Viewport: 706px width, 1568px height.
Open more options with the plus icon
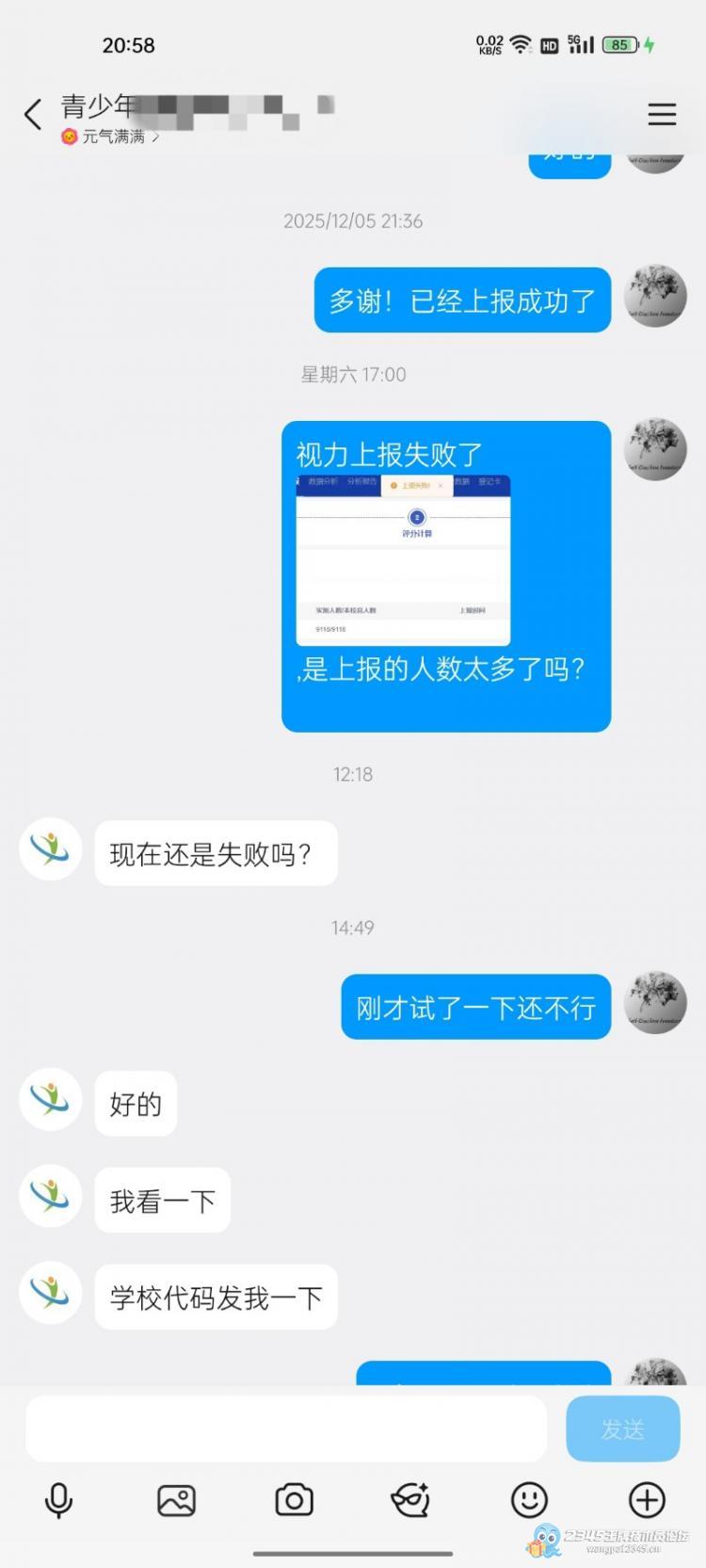click(x=647, y=1499)
